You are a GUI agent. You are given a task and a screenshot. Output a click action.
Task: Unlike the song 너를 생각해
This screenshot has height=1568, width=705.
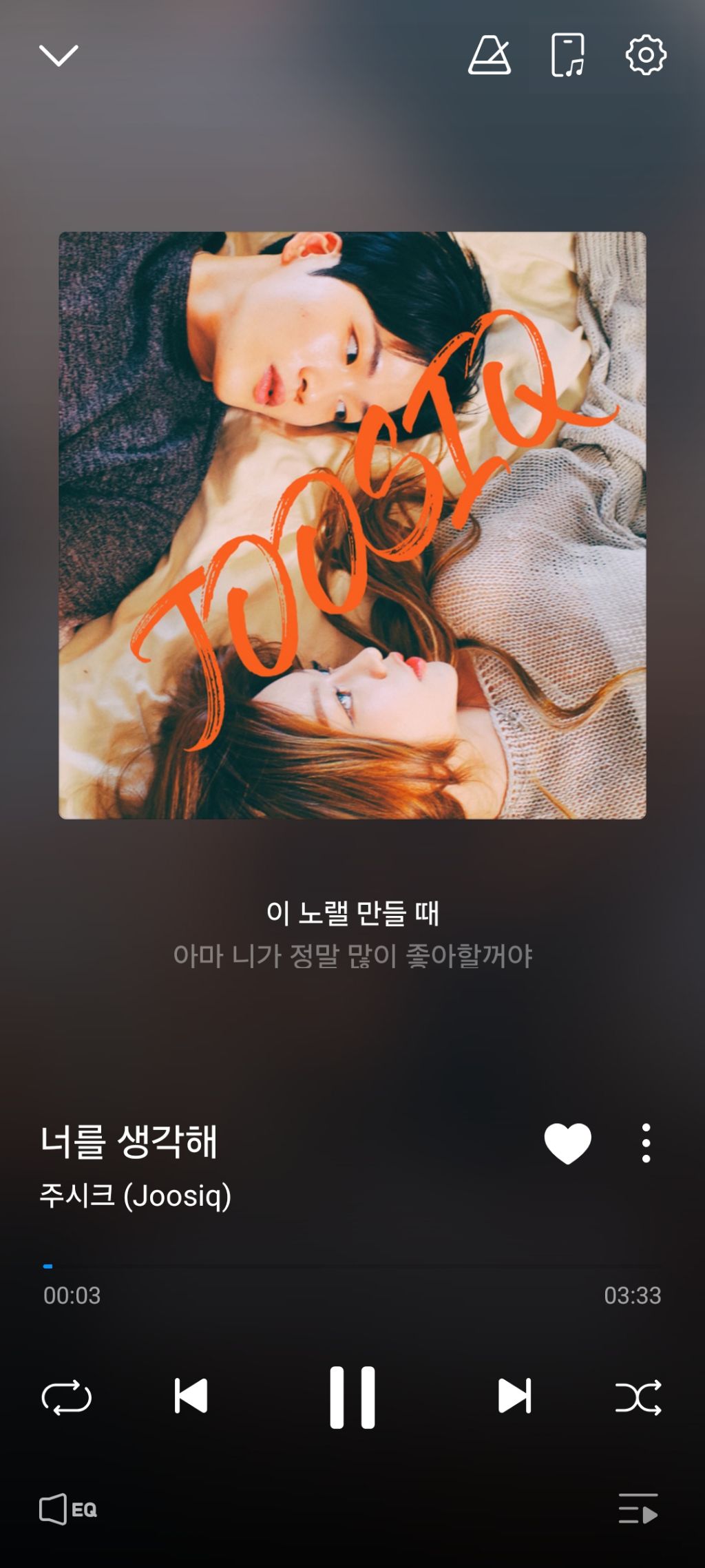point(567,1144)
